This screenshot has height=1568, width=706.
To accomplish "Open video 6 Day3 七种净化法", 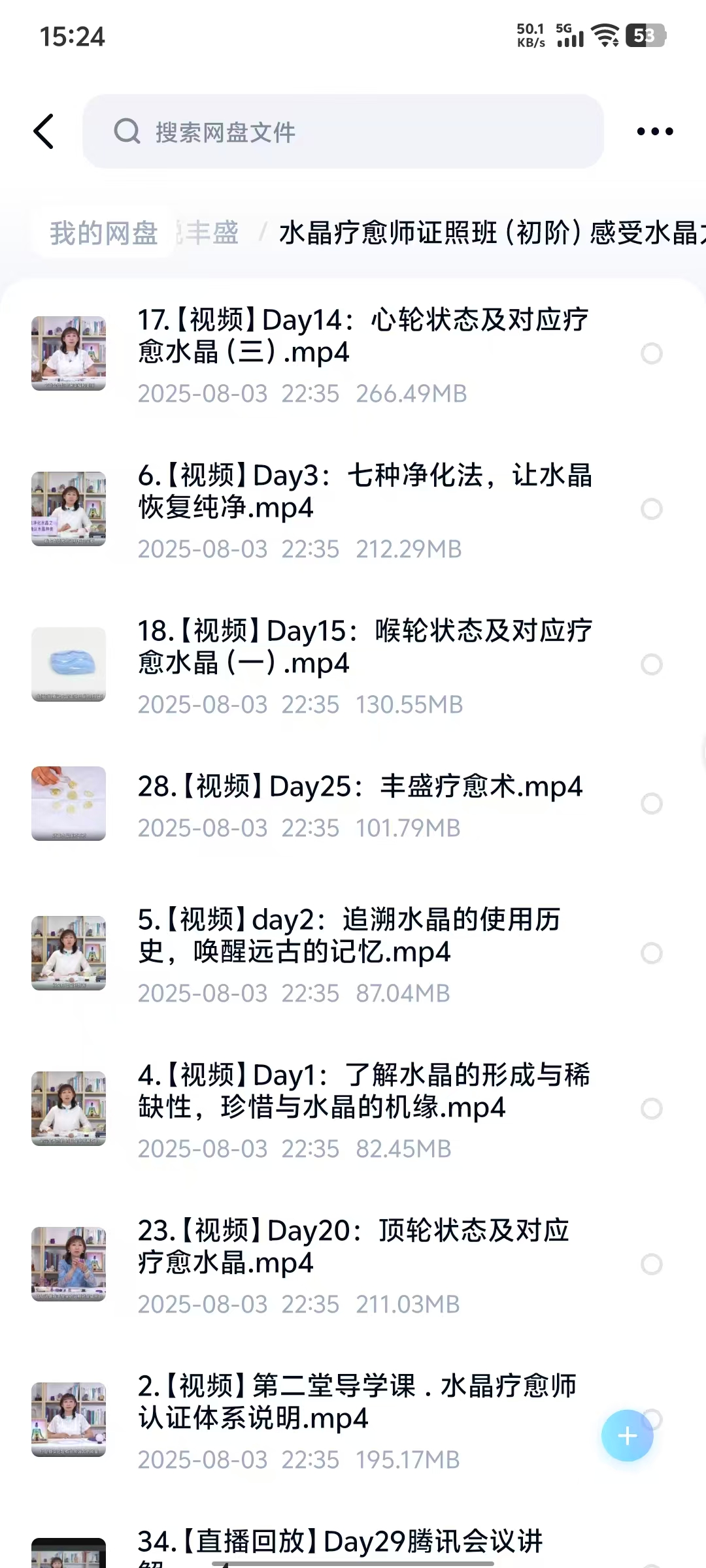I will point(364,491).
